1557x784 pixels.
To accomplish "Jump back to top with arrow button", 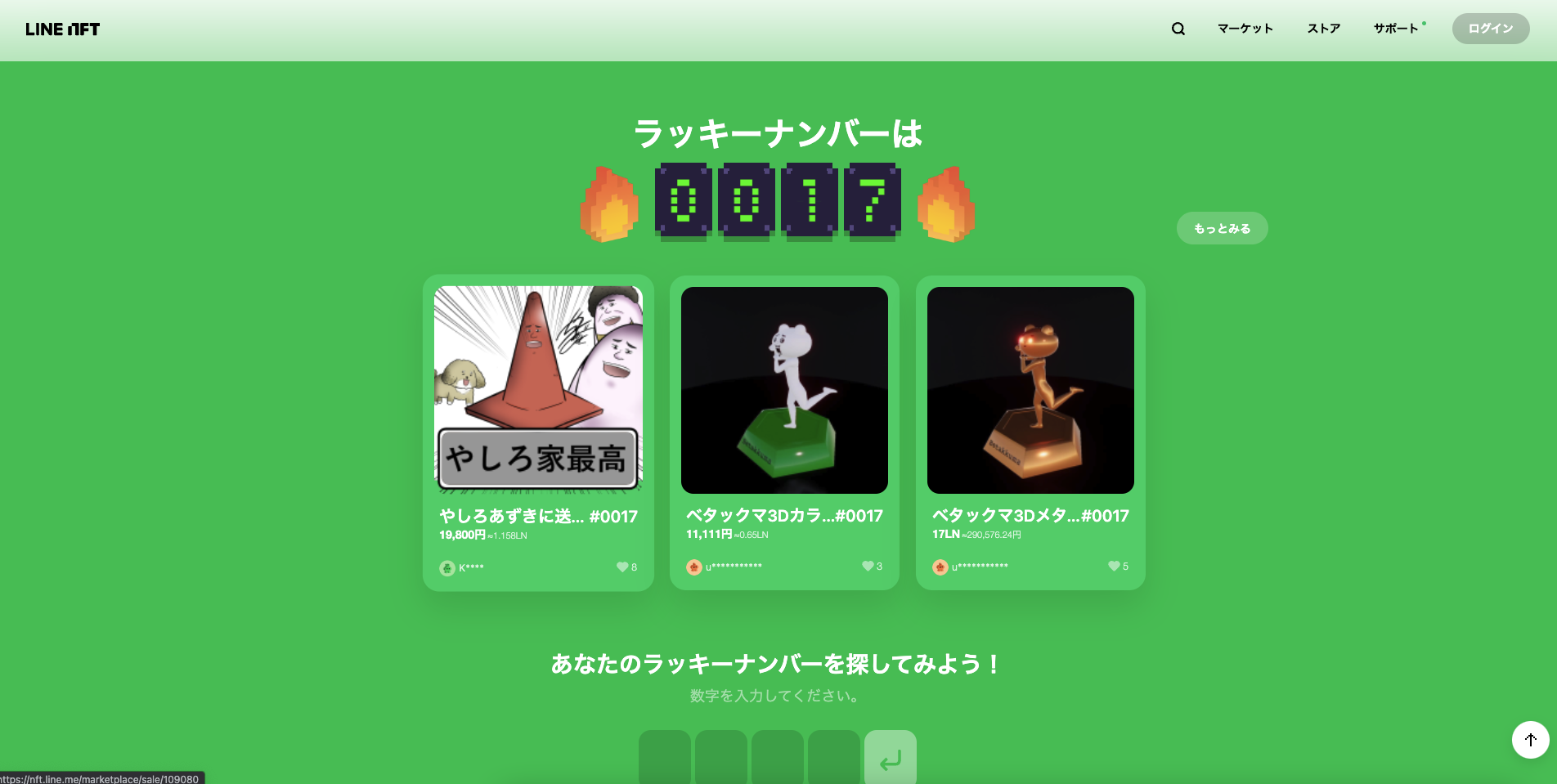I will [1530, 740].
